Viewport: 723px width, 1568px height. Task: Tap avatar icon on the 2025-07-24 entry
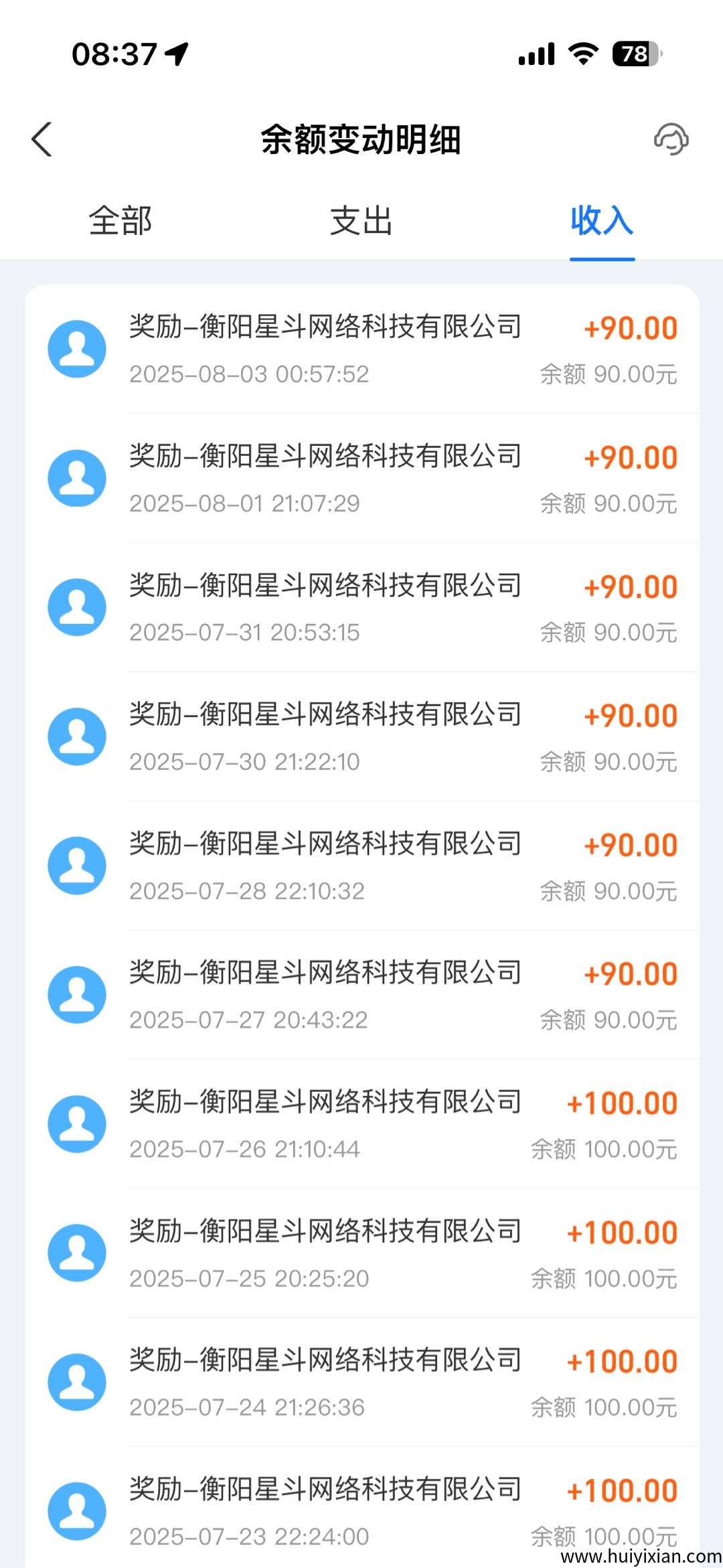(x=76, y=1381)
